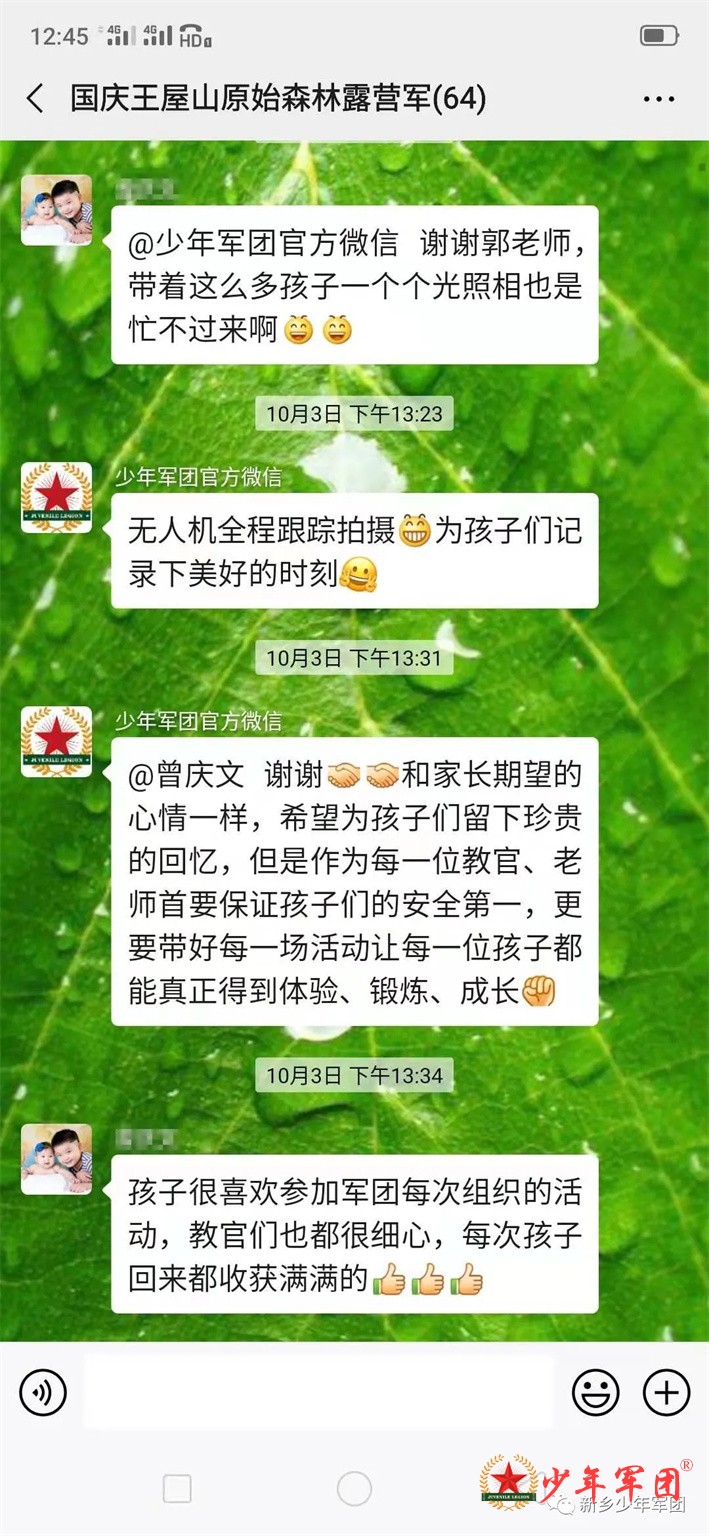Tap the system recent apps button
This screenshot has height=1536, width=709.
coord(177,1489)
